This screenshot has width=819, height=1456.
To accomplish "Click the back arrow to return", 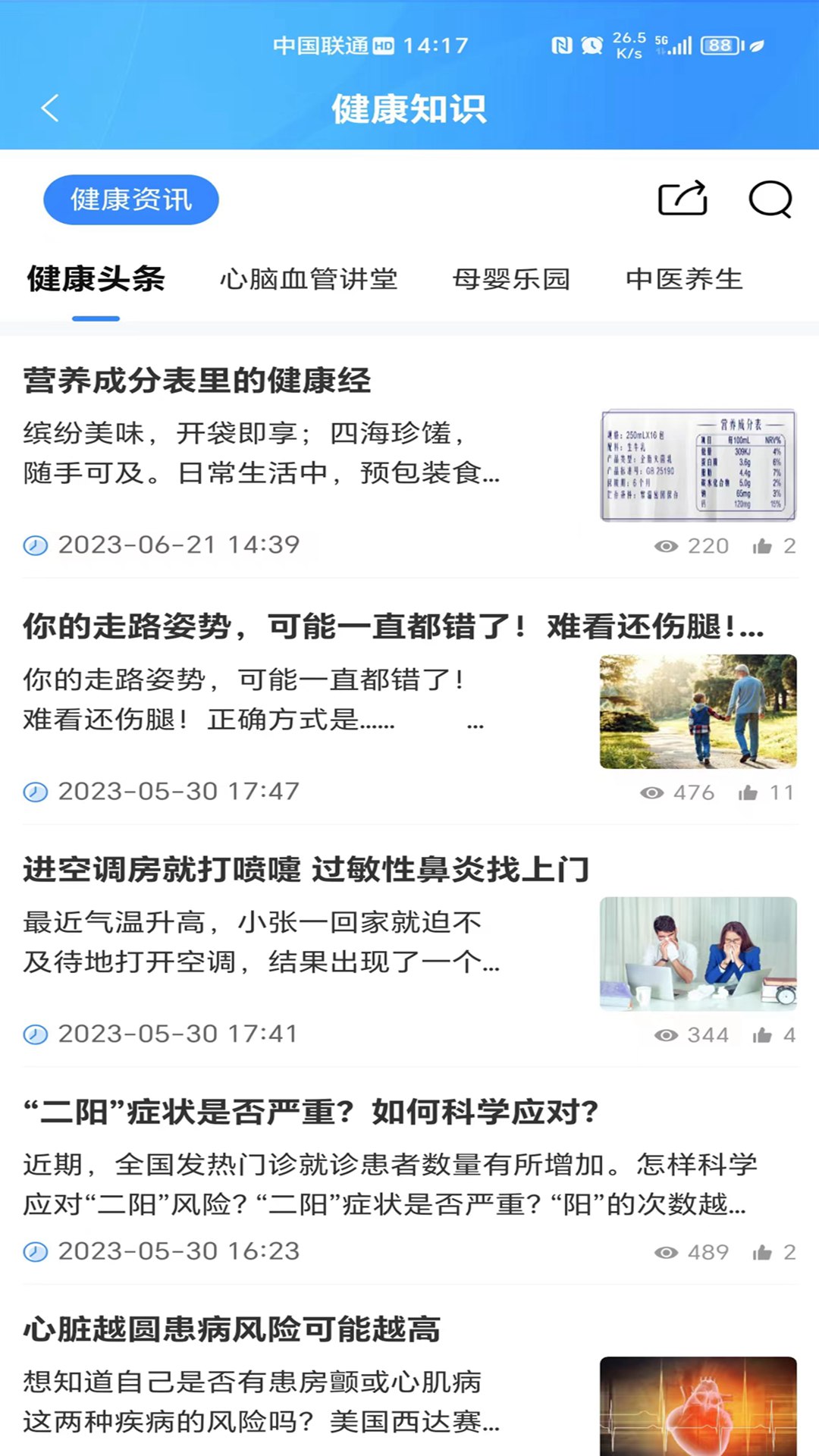I will click(51, 108).
